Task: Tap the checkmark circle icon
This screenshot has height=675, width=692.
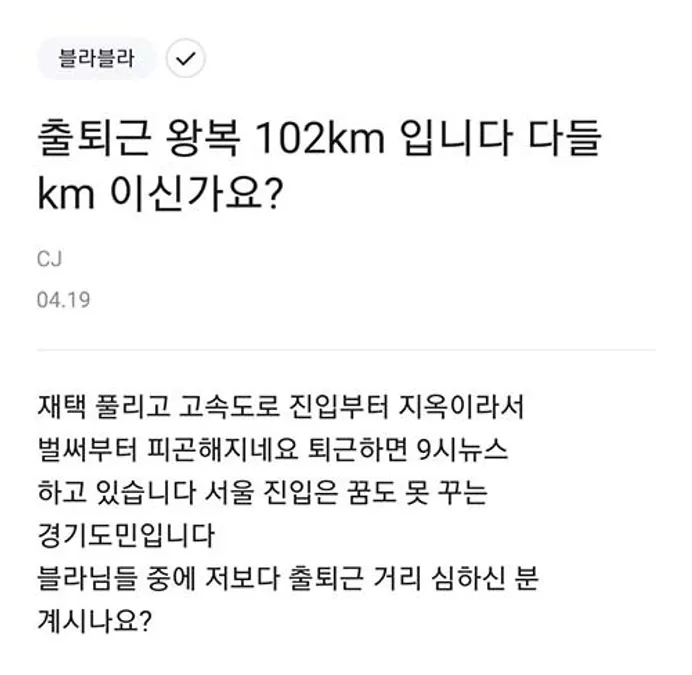Action: click(185, 60)
